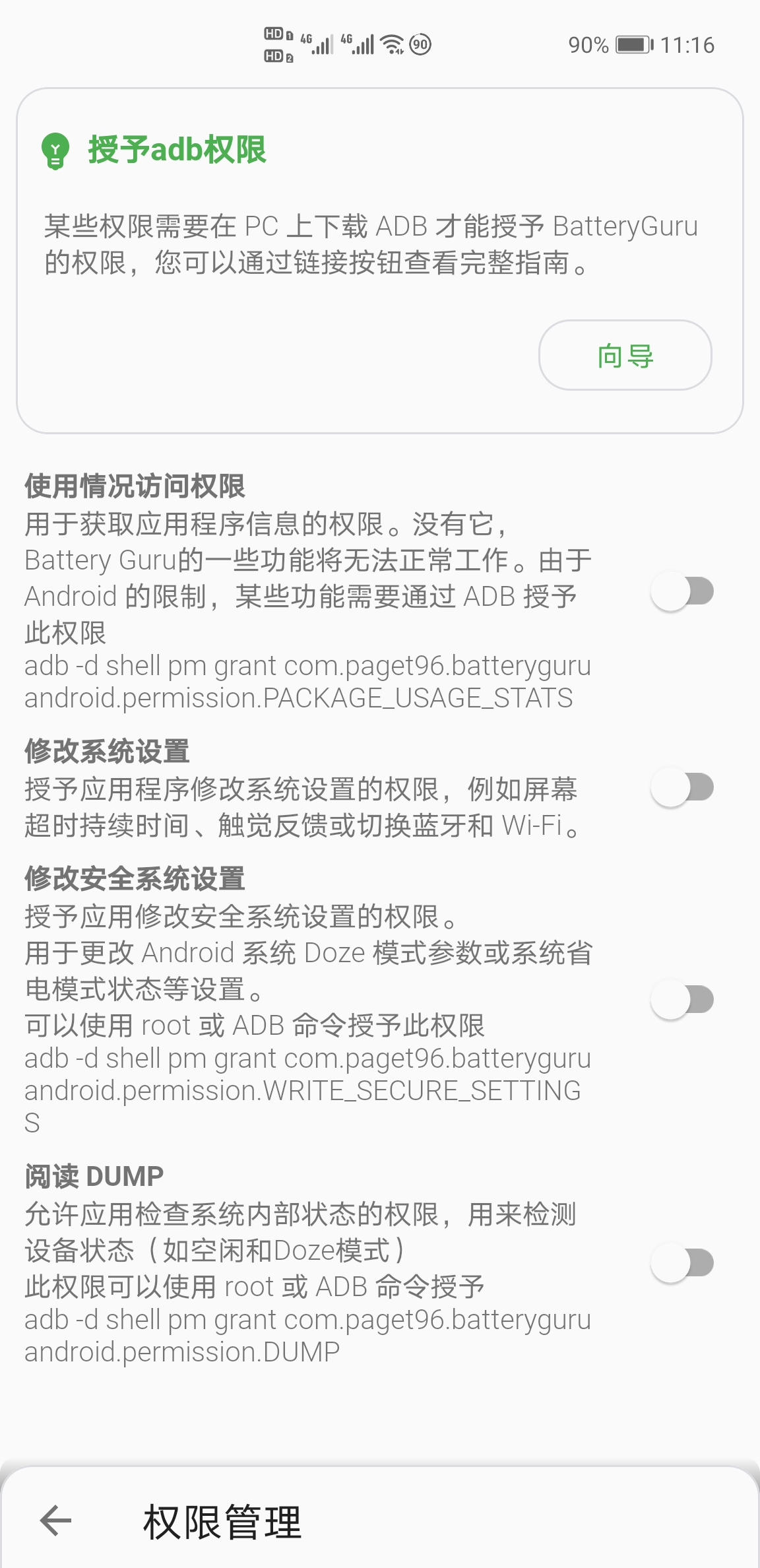Turn on the 修改系统设置 toggle
The image size is (760, 1568).
pos(682,787)
